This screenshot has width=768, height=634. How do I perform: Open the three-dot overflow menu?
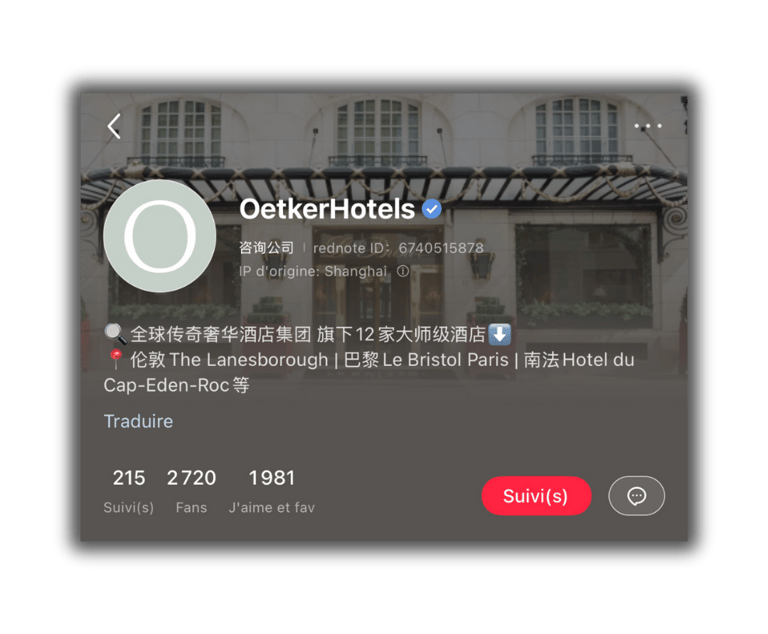[x=648, y=126]
